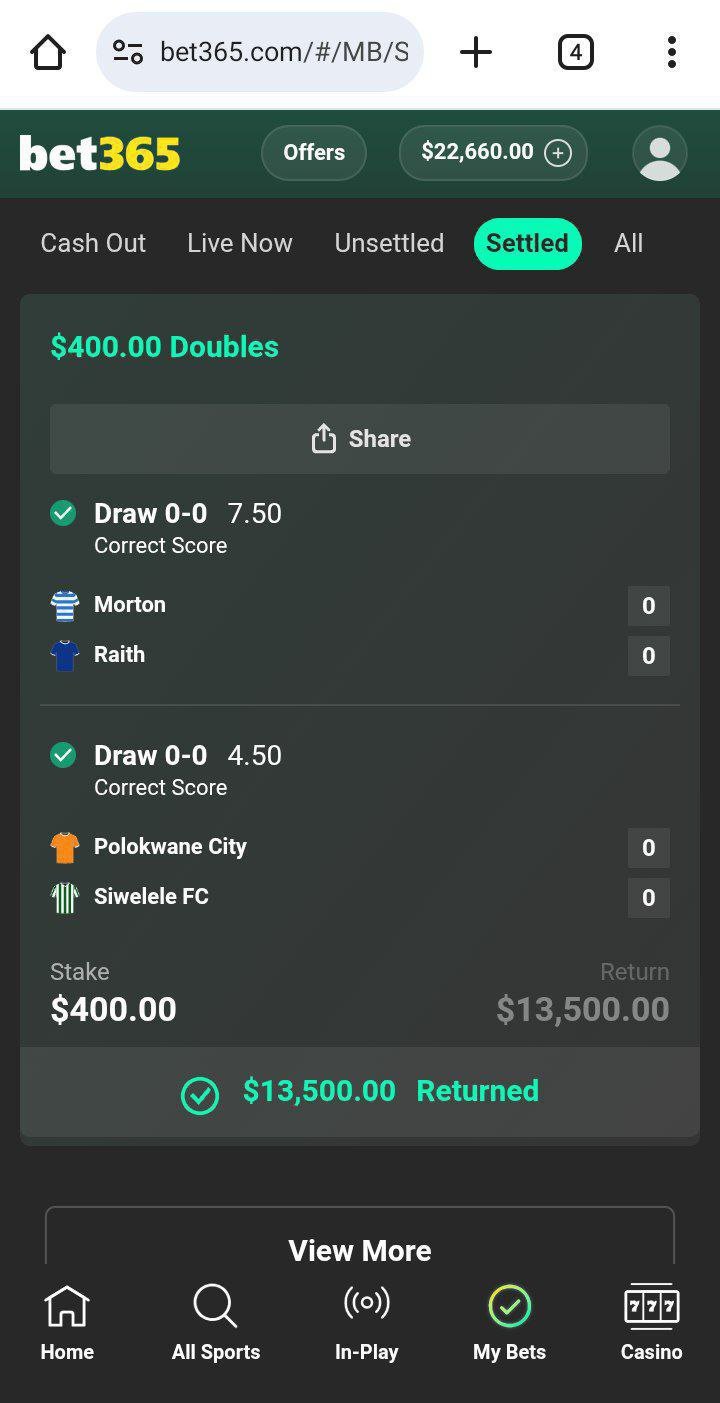Switch to the Live Now tab
Viewport: 720px width, 1403px height.
[240, 243]
